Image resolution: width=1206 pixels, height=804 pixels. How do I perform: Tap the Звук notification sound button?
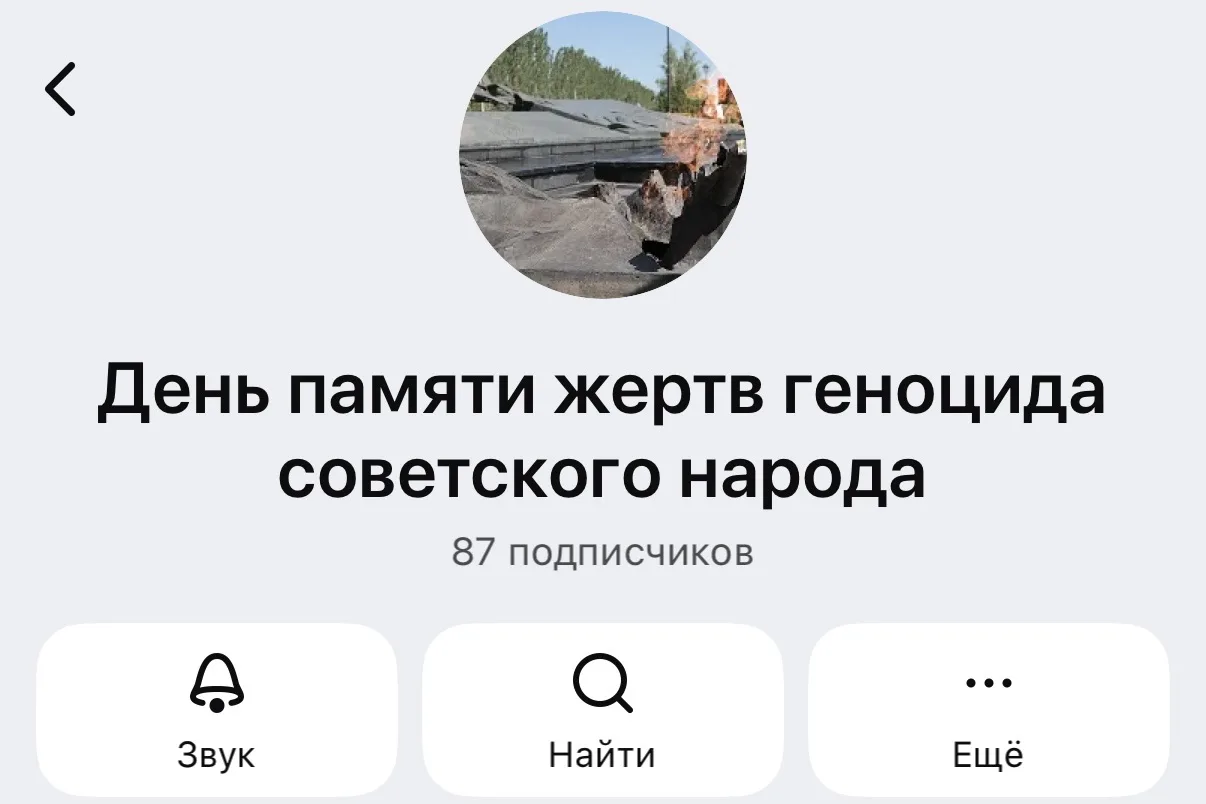pyautogui.click(x=216, y=710)
